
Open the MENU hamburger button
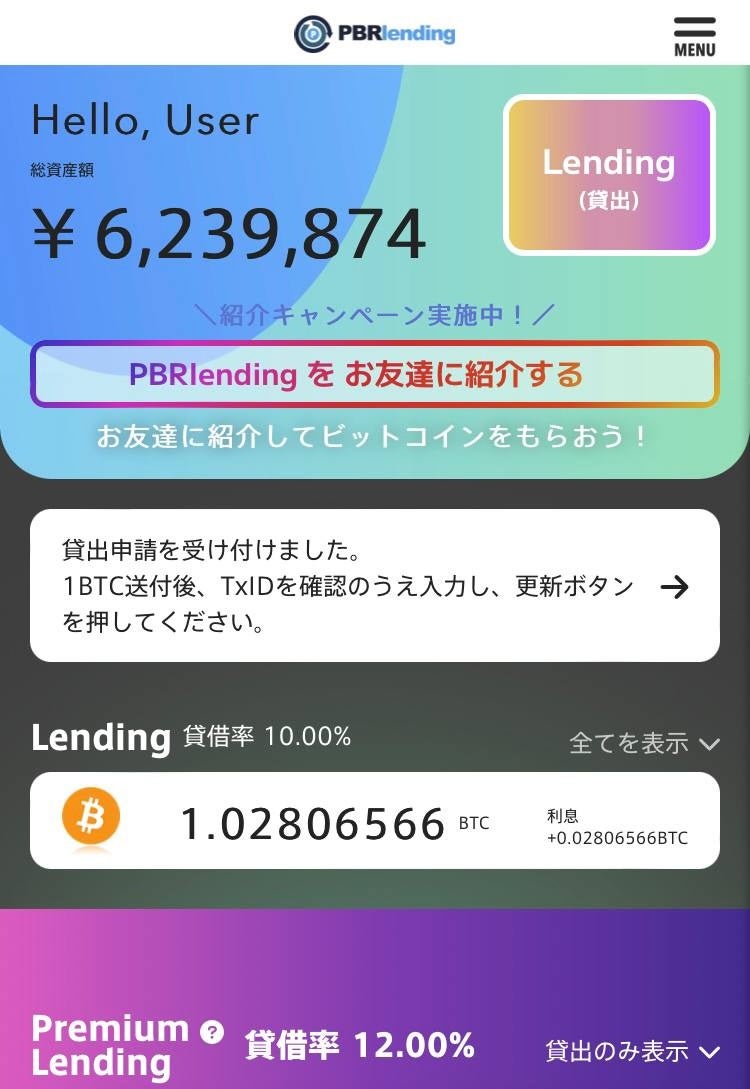[x=694, y=36]
